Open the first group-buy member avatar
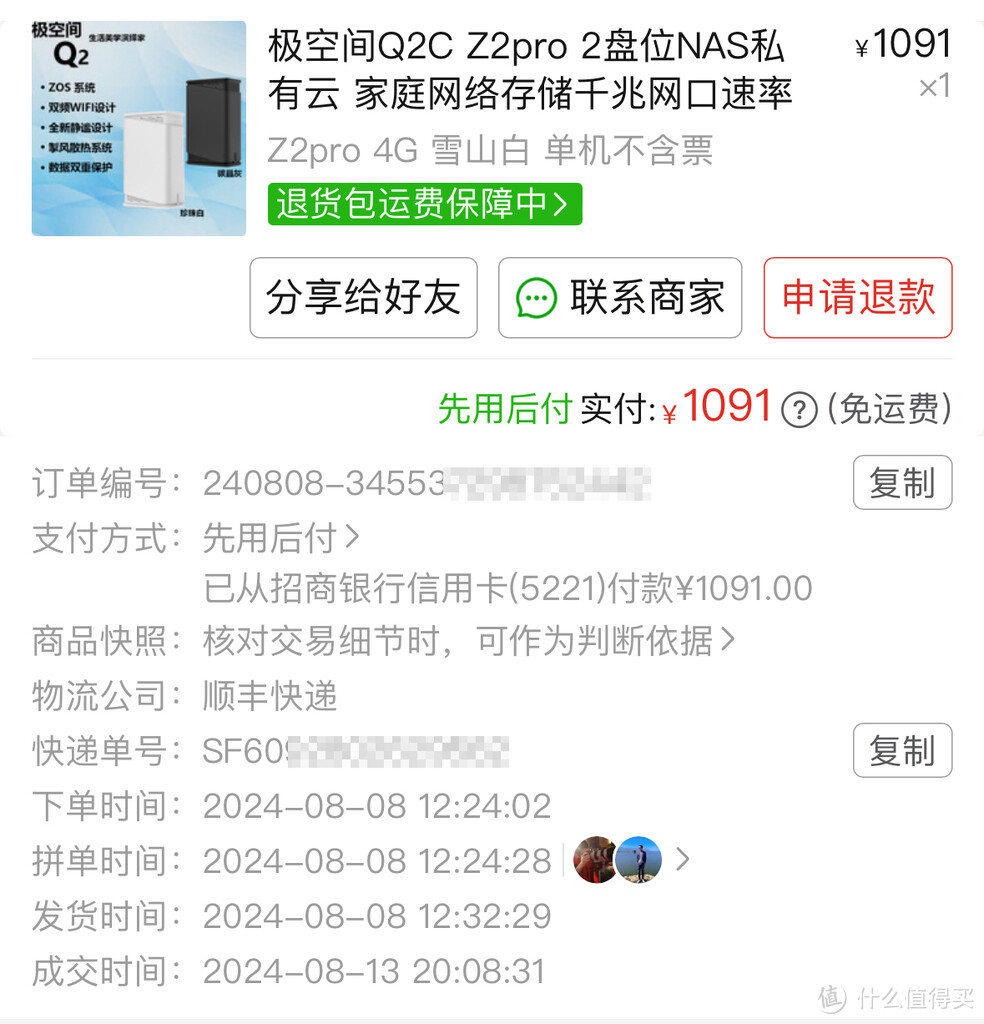The width and height of the screenshot is (984, 1024). [596, 860]
